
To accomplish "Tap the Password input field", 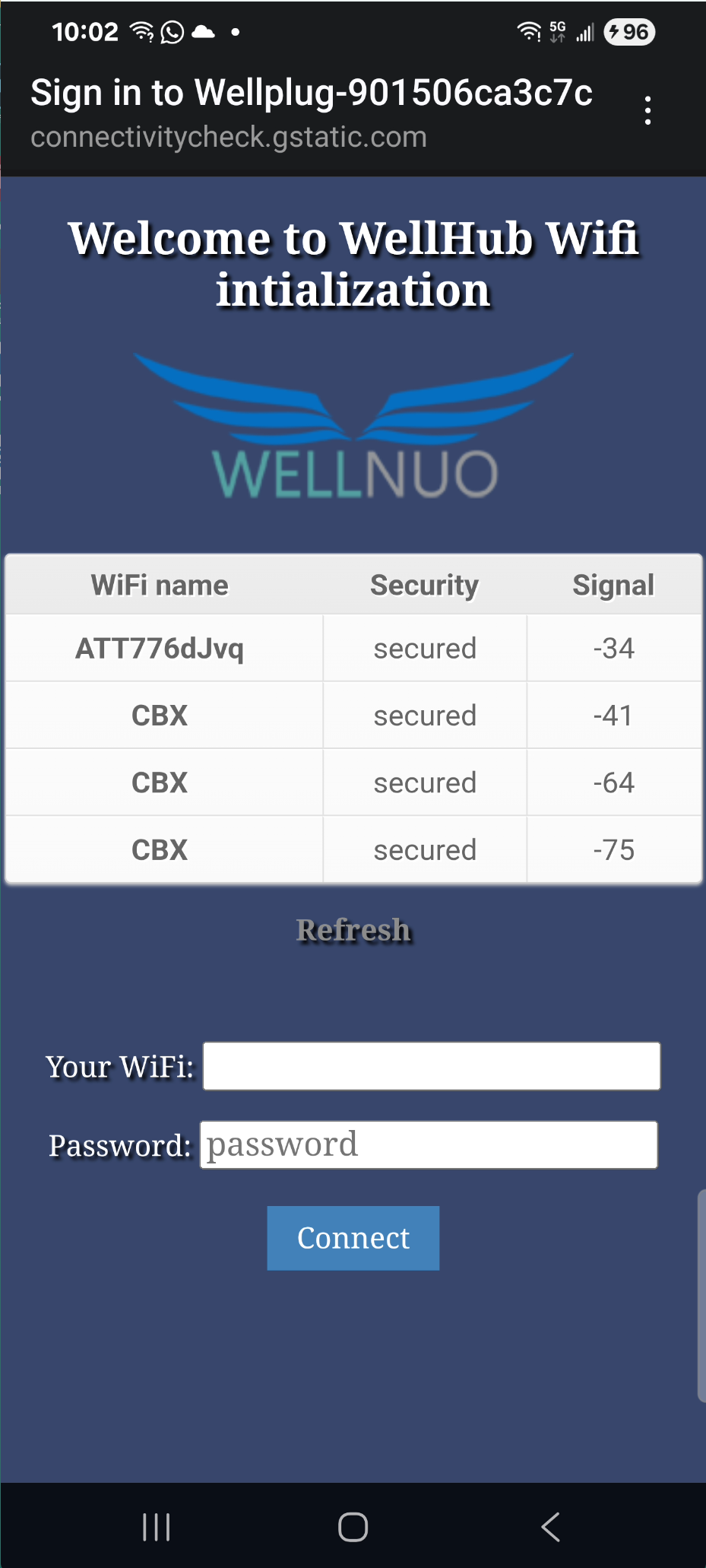I will pyautogui.click(x=429, y=1144).
